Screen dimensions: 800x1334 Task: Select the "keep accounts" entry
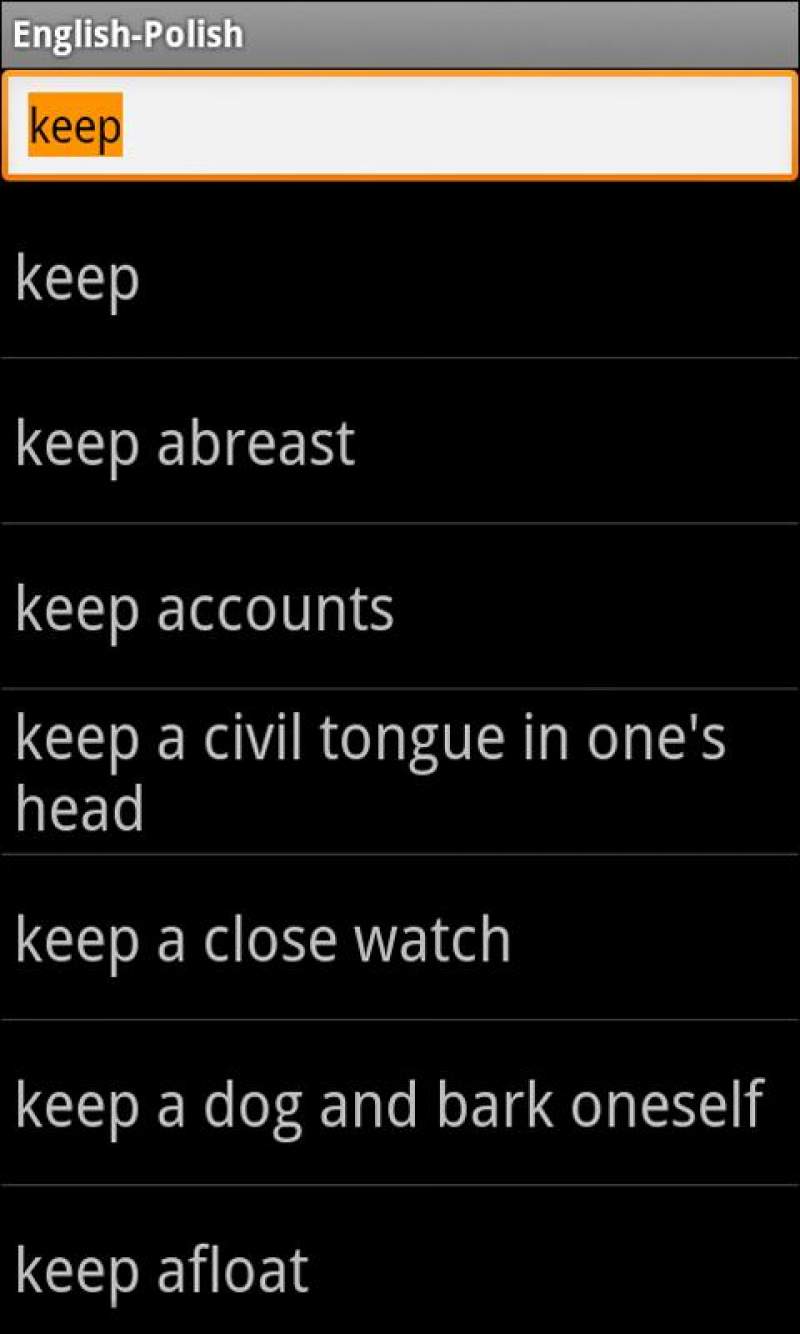coord(400,607)
